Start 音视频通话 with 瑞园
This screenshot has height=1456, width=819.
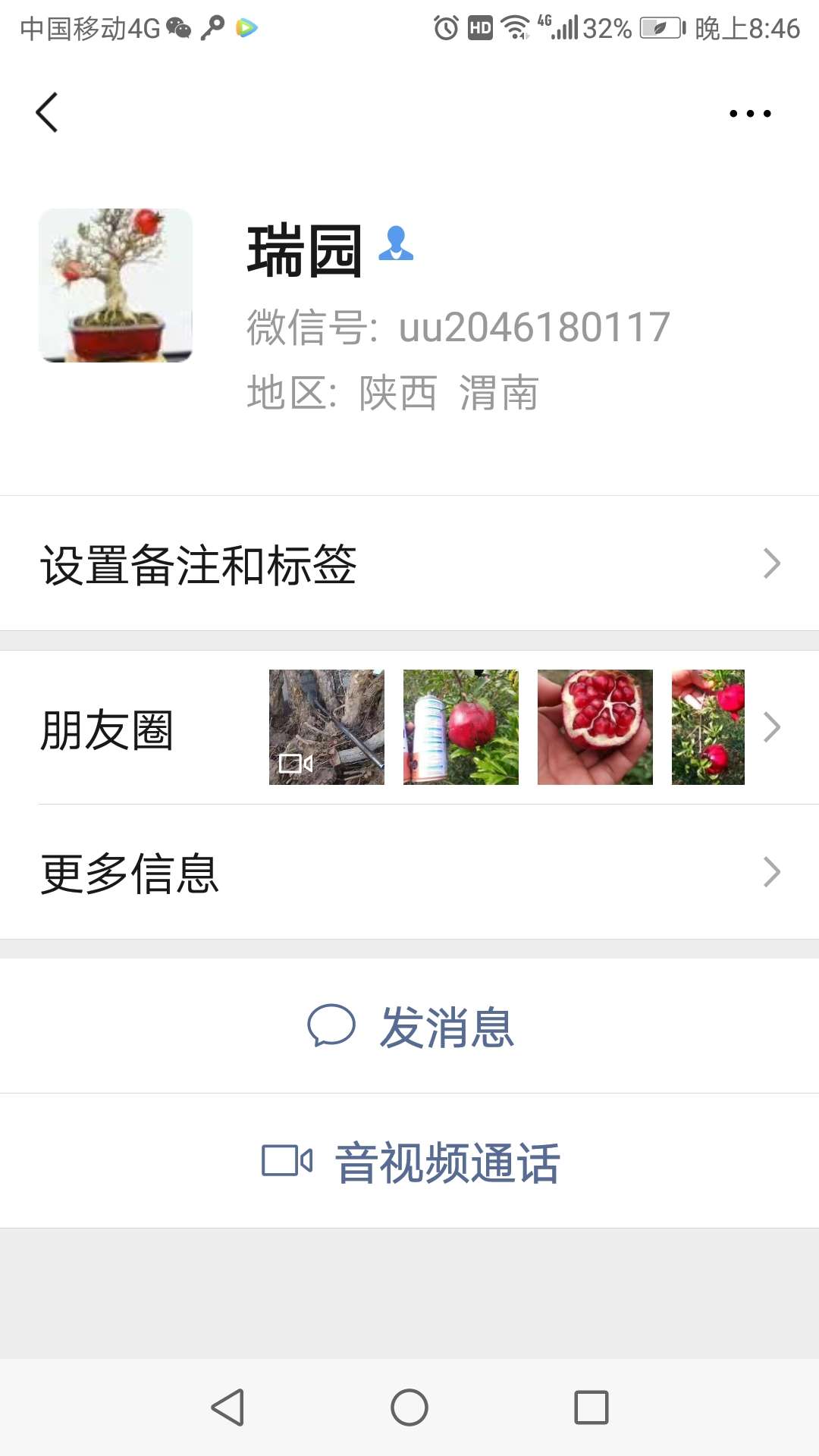(x=409, y=1162)
